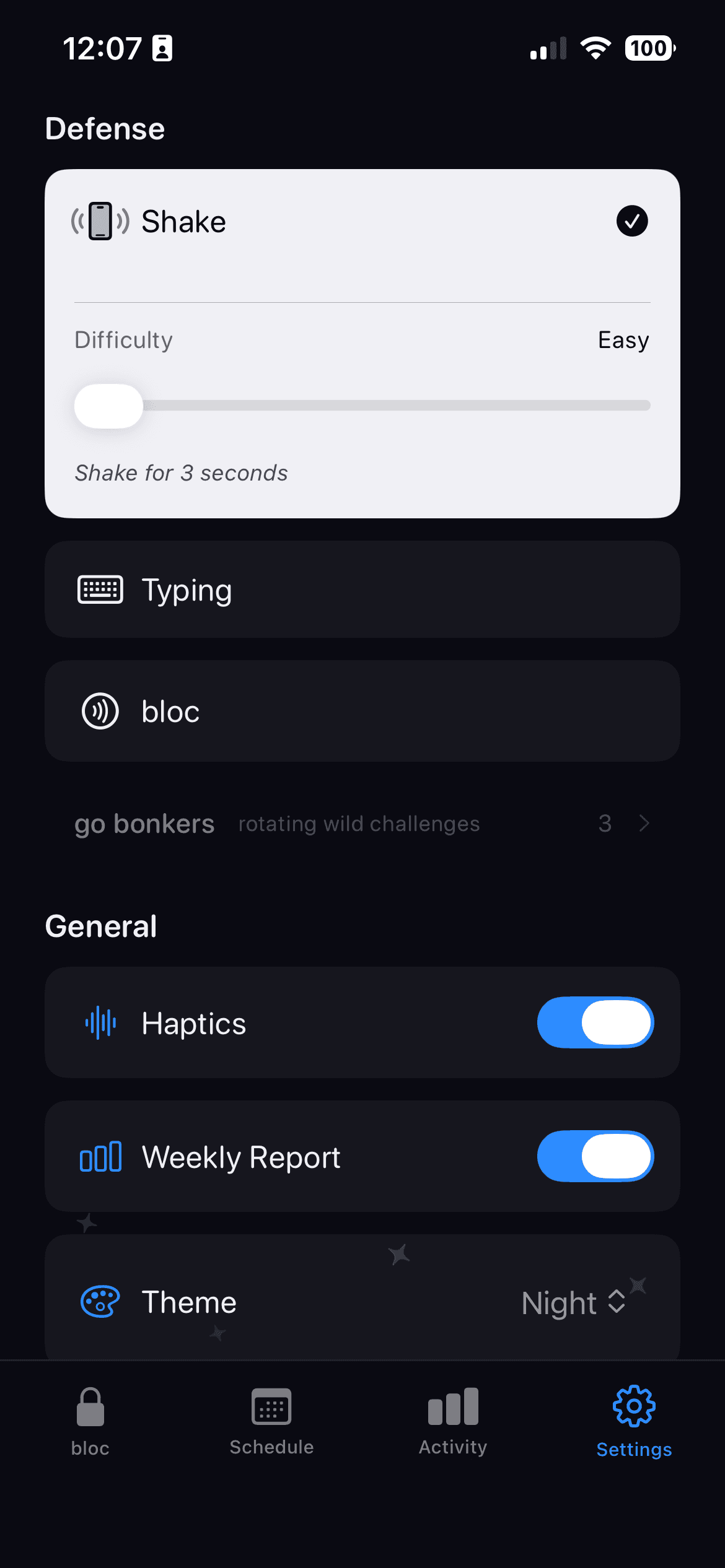Screen dimensions: 725x1568
Task: Turn off the Haptics switch
Action: click(x=595, y=1022)
